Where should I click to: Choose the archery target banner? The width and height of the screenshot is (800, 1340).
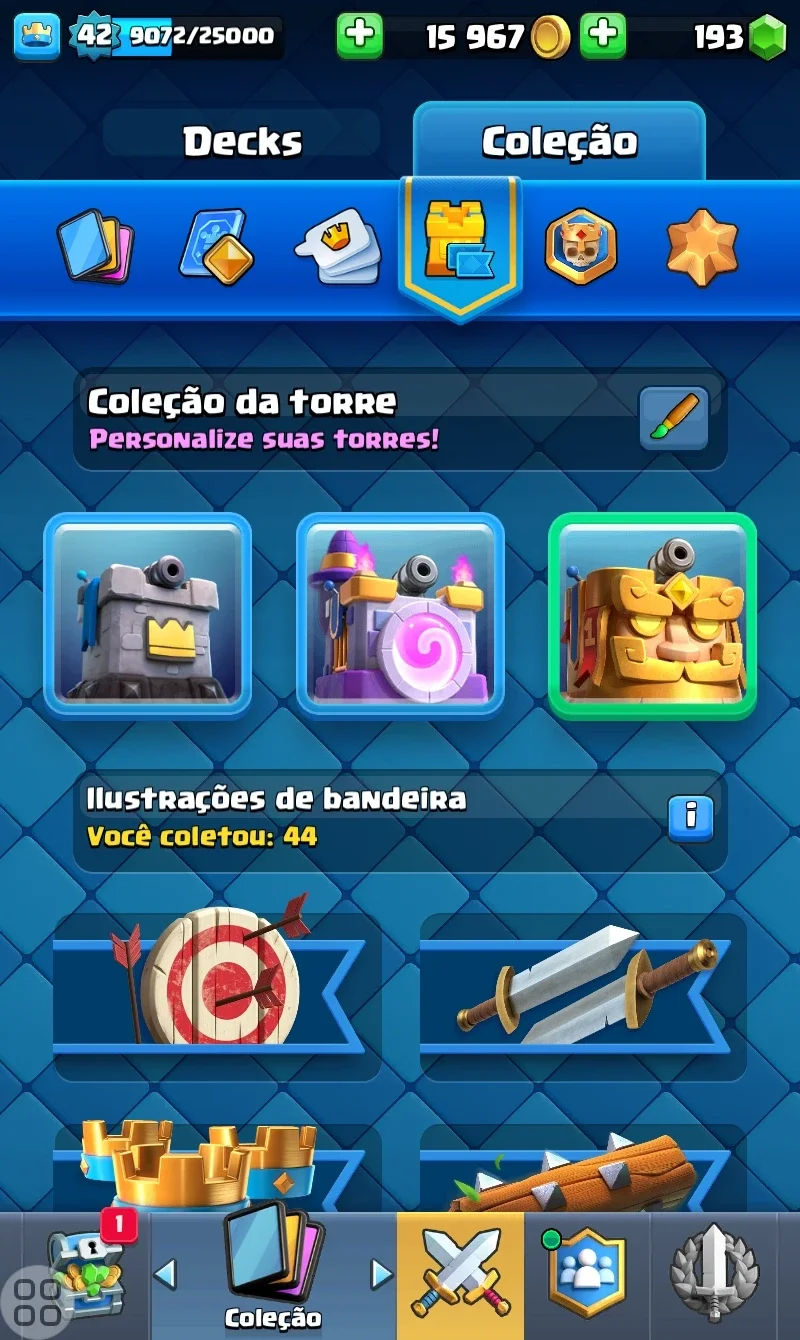point(217,995)
